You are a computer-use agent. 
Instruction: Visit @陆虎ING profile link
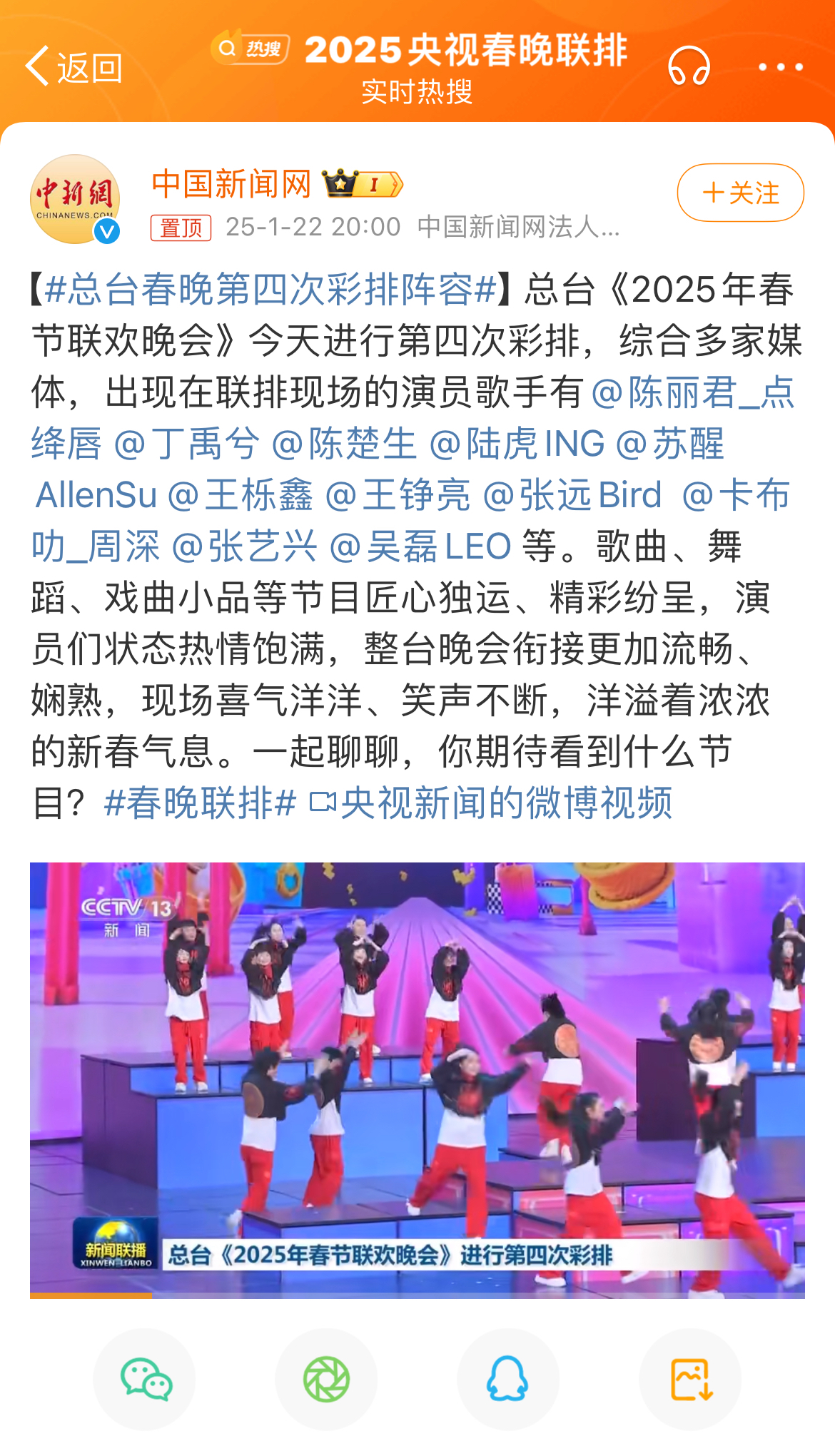point(517,444)
